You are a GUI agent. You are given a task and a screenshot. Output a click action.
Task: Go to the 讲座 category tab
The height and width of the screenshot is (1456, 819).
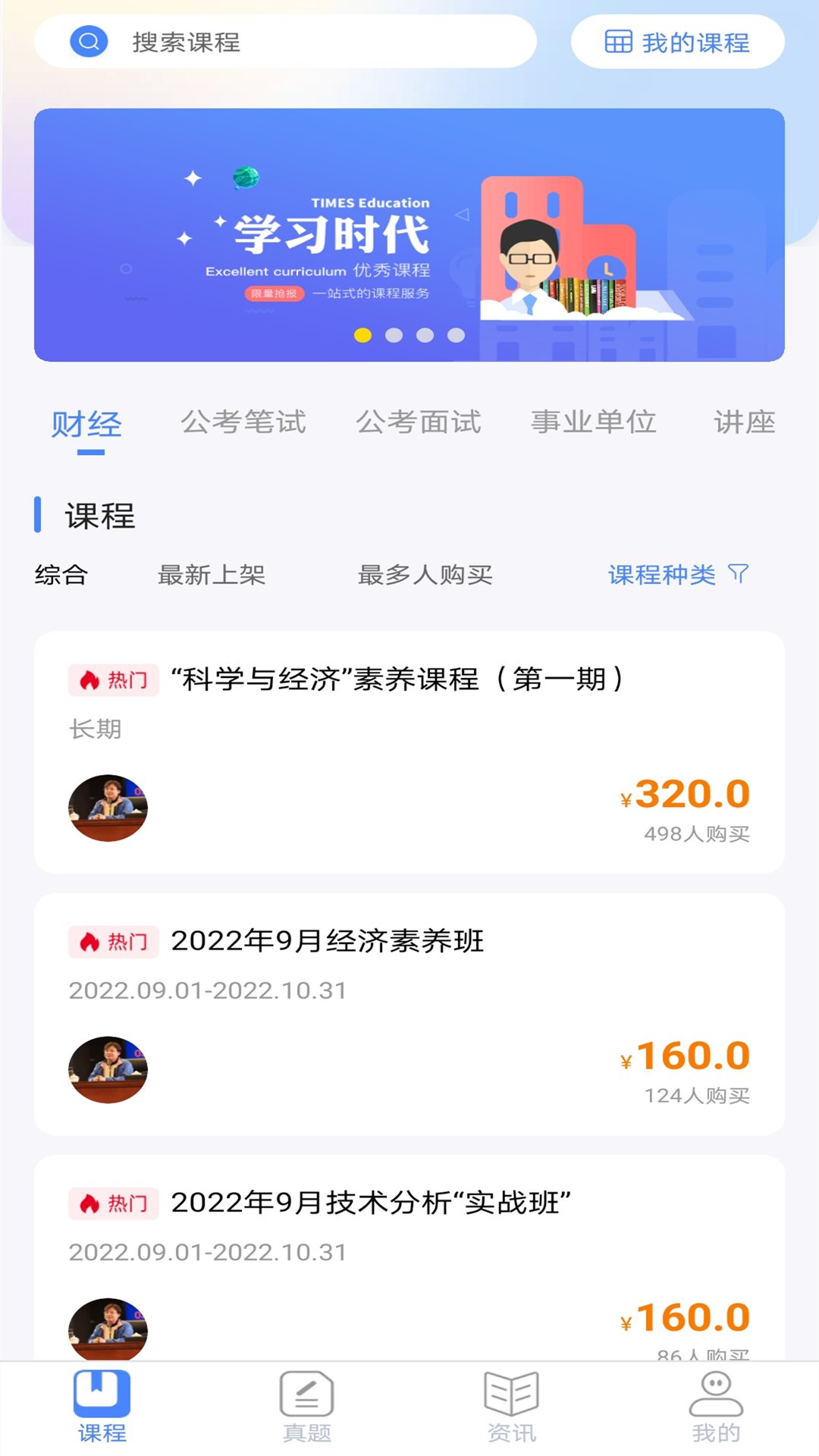pos(744,422)
